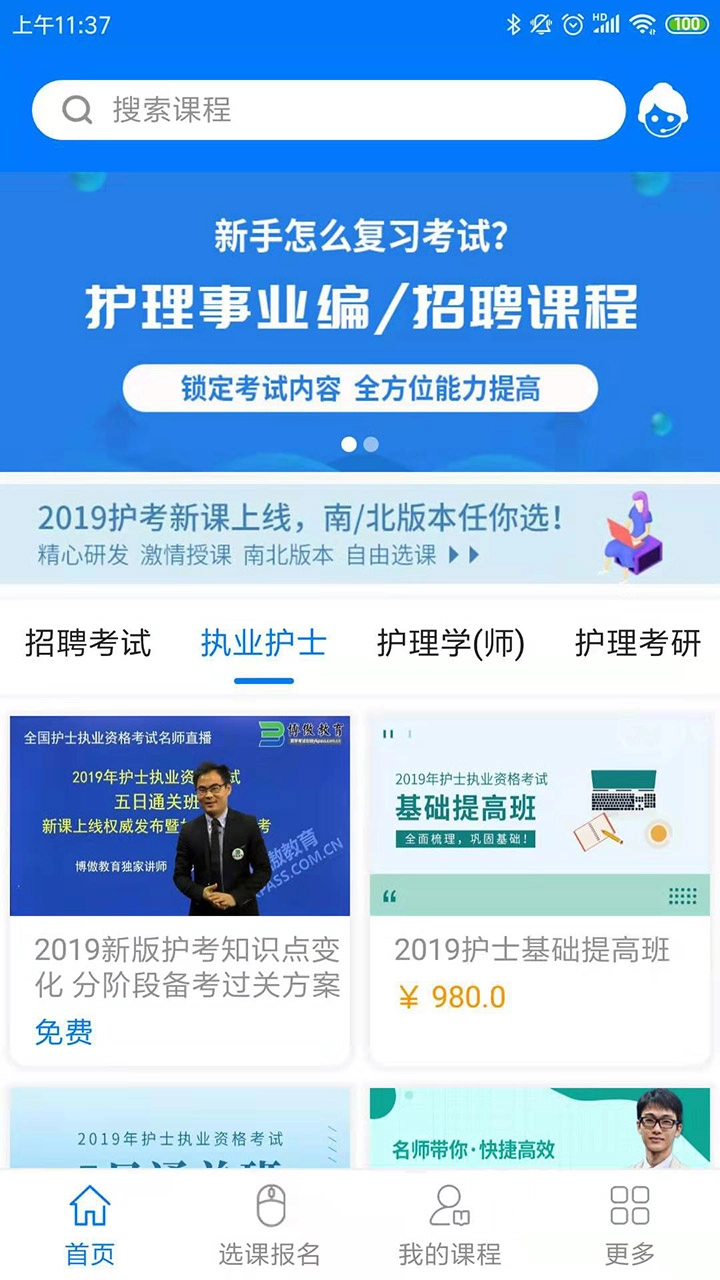Screen dimensions: 720x1280
Task: Select the 首页 home icon in bottom bar
Action: pos(90,1207)
